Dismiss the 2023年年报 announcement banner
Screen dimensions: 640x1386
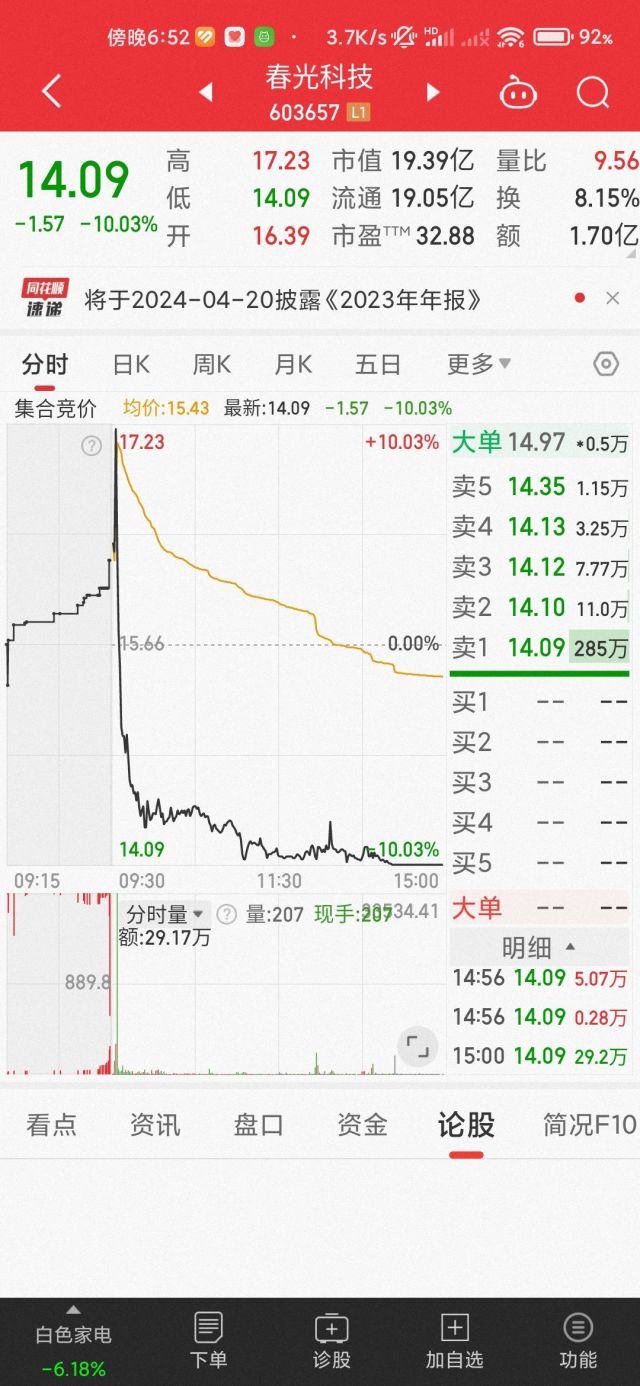coord(613,298)
